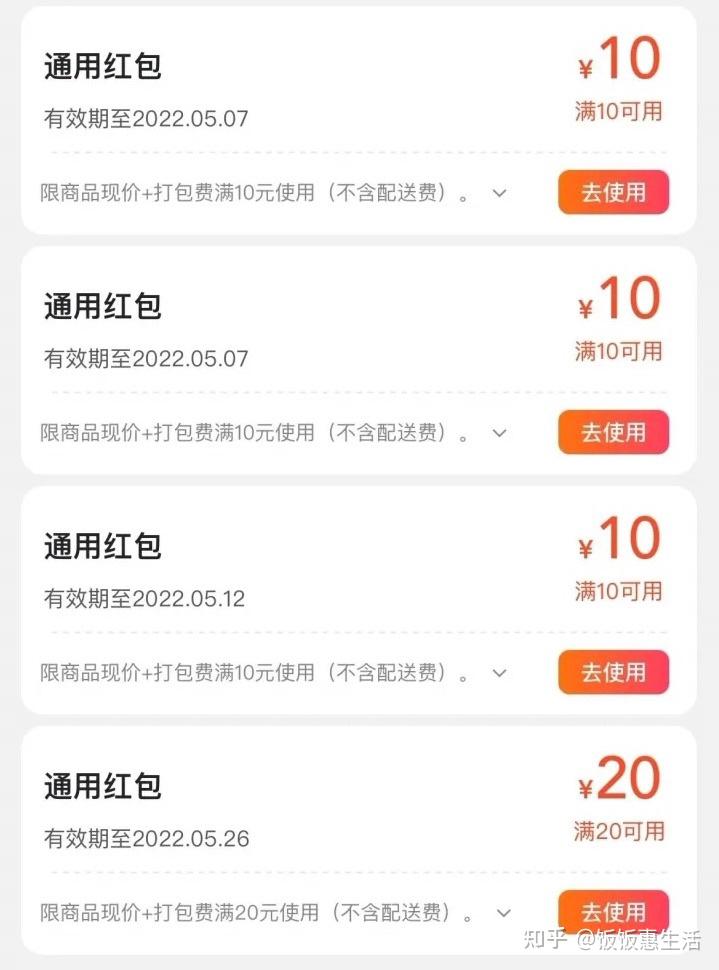
Task: Use the ¥20 通用红包 coupon
Action: point(613,911)
